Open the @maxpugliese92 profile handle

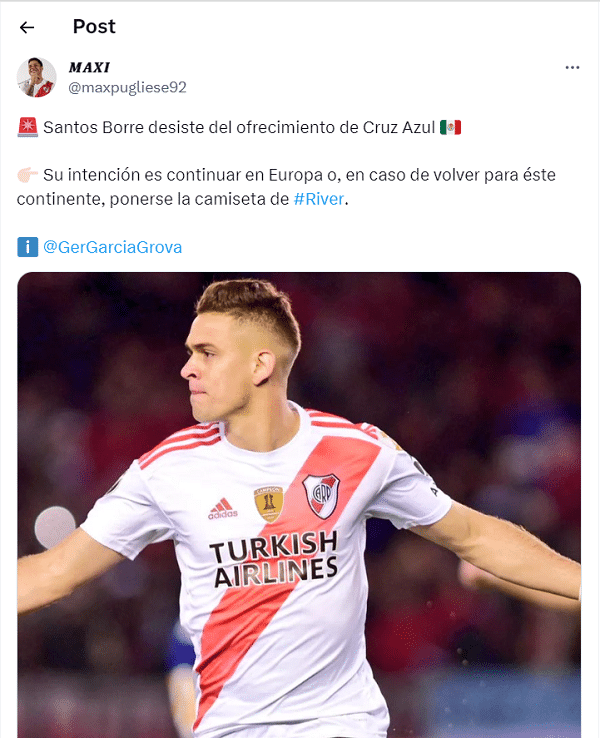click(x=127, y=87)
